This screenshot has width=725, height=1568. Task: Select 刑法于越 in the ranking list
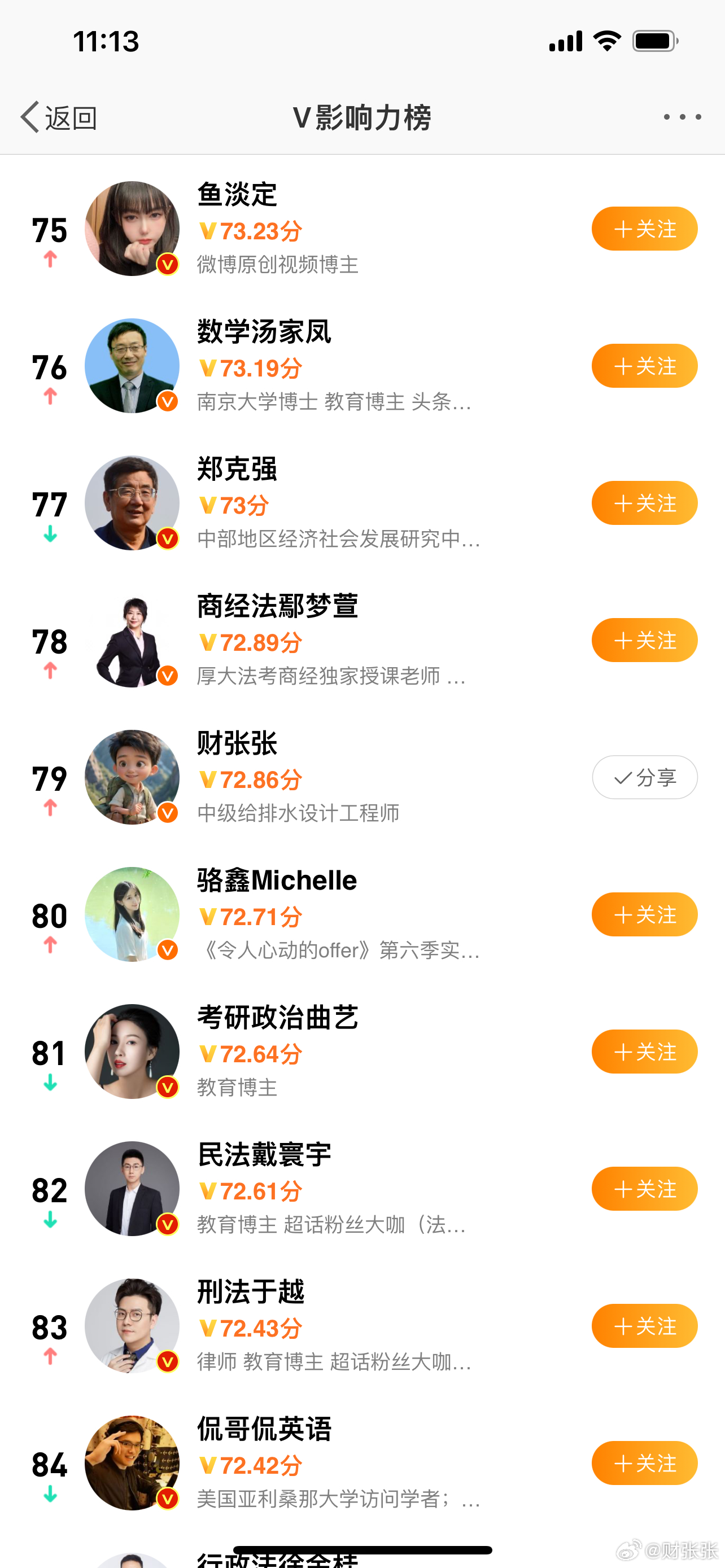[250, 1292]
